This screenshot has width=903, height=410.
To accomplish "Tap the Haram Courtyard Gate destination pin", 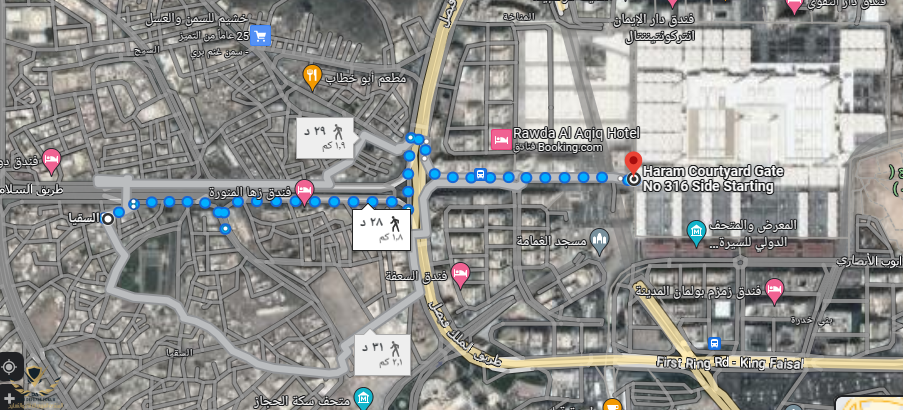I will tap(632, 166).
